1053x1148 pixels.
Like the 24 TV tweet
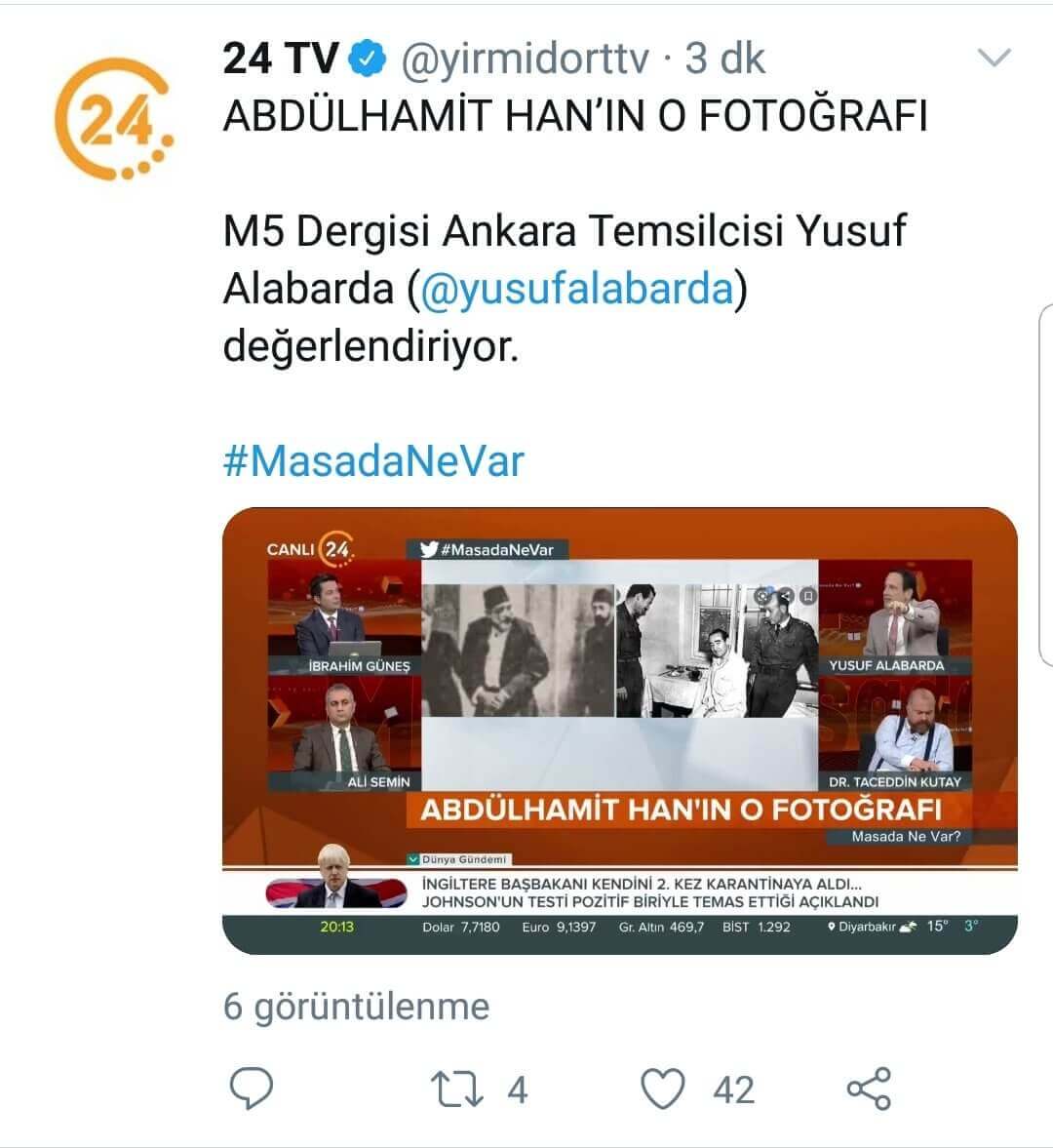(x=664, y=1089)
